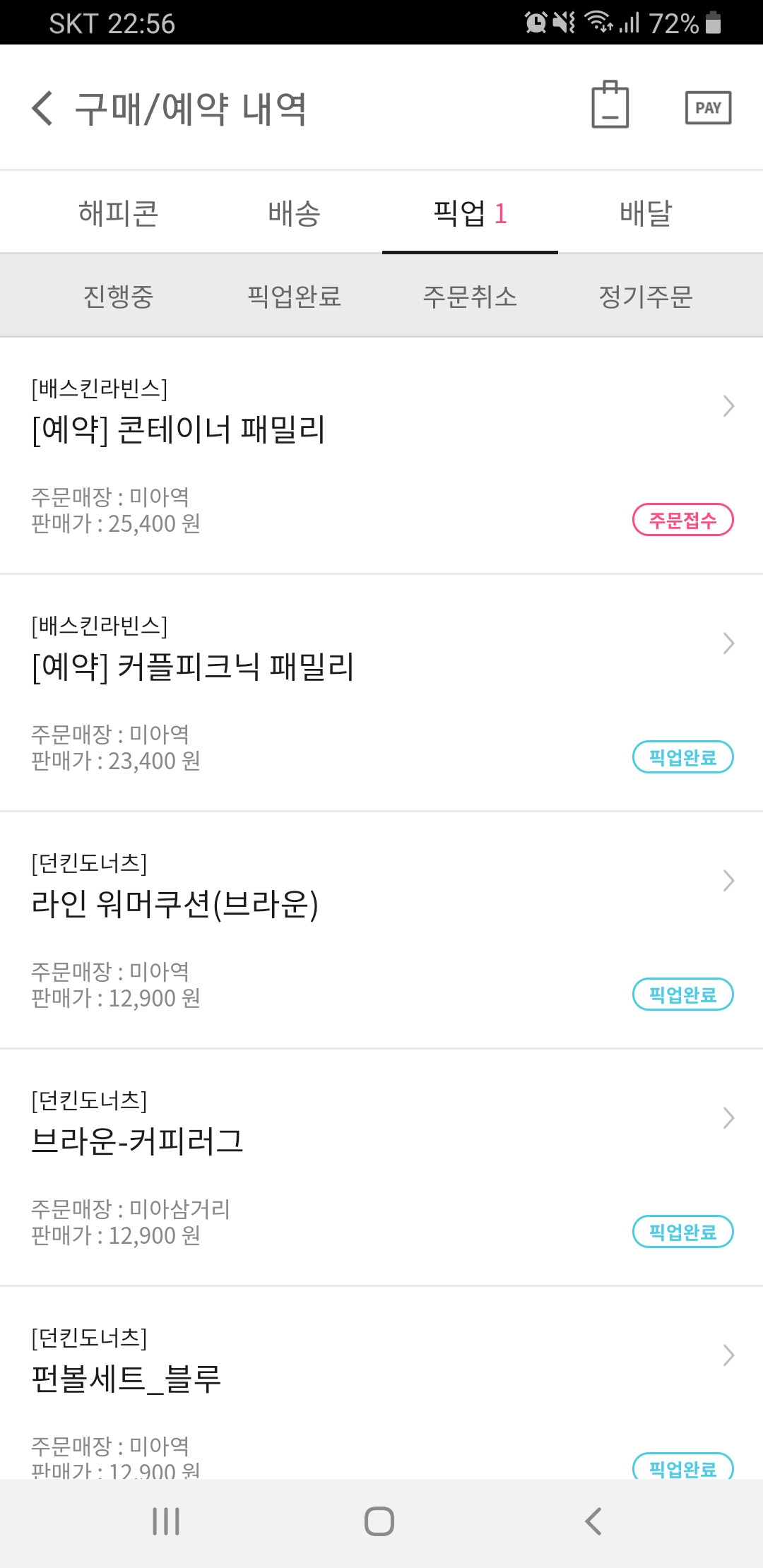Filter by 픽업완료 orders
This screenshot has height=1568, width=763.
294,296
